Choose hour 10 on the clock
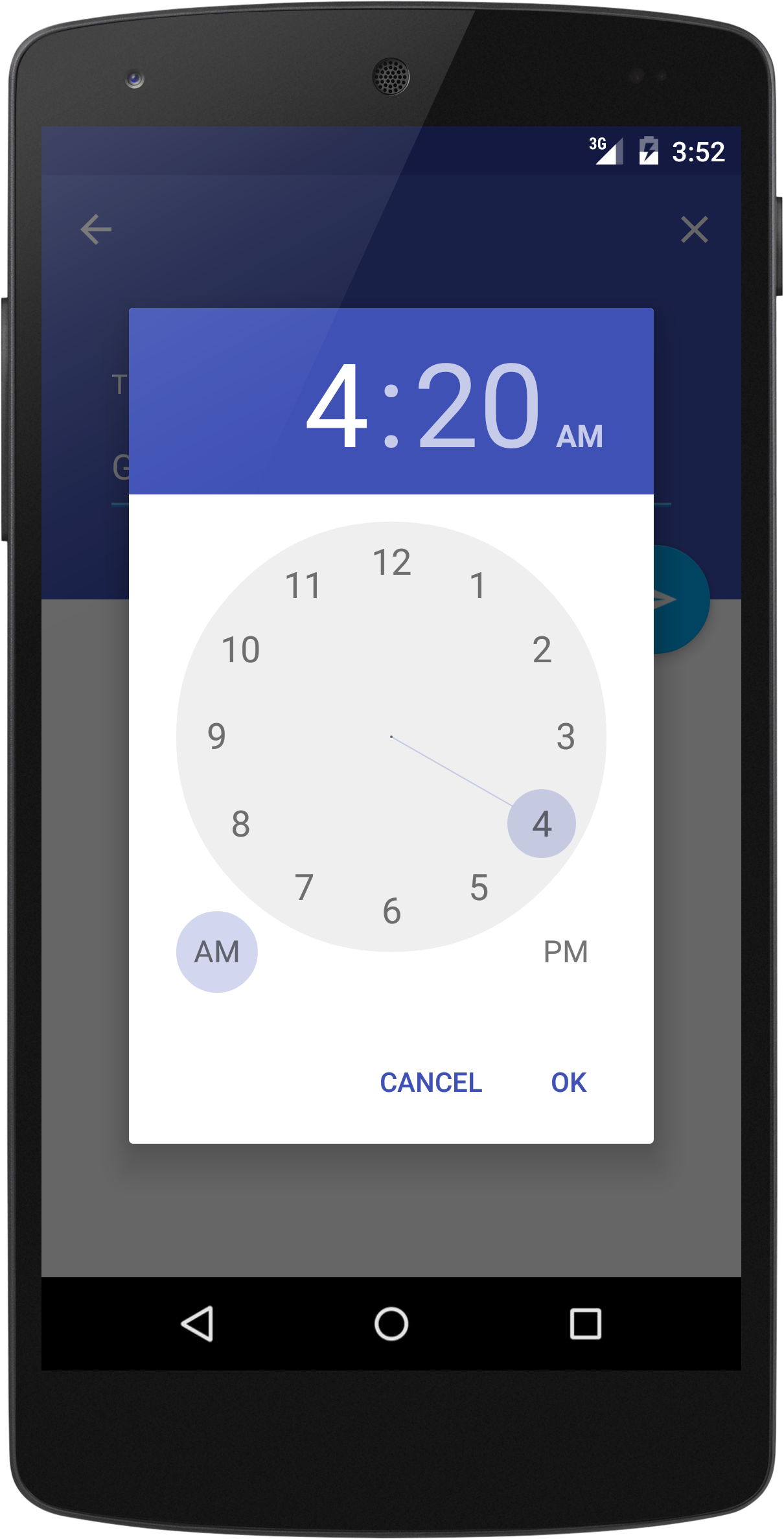The height and width of the screenshot is (1539, 784). coord(241,650)
